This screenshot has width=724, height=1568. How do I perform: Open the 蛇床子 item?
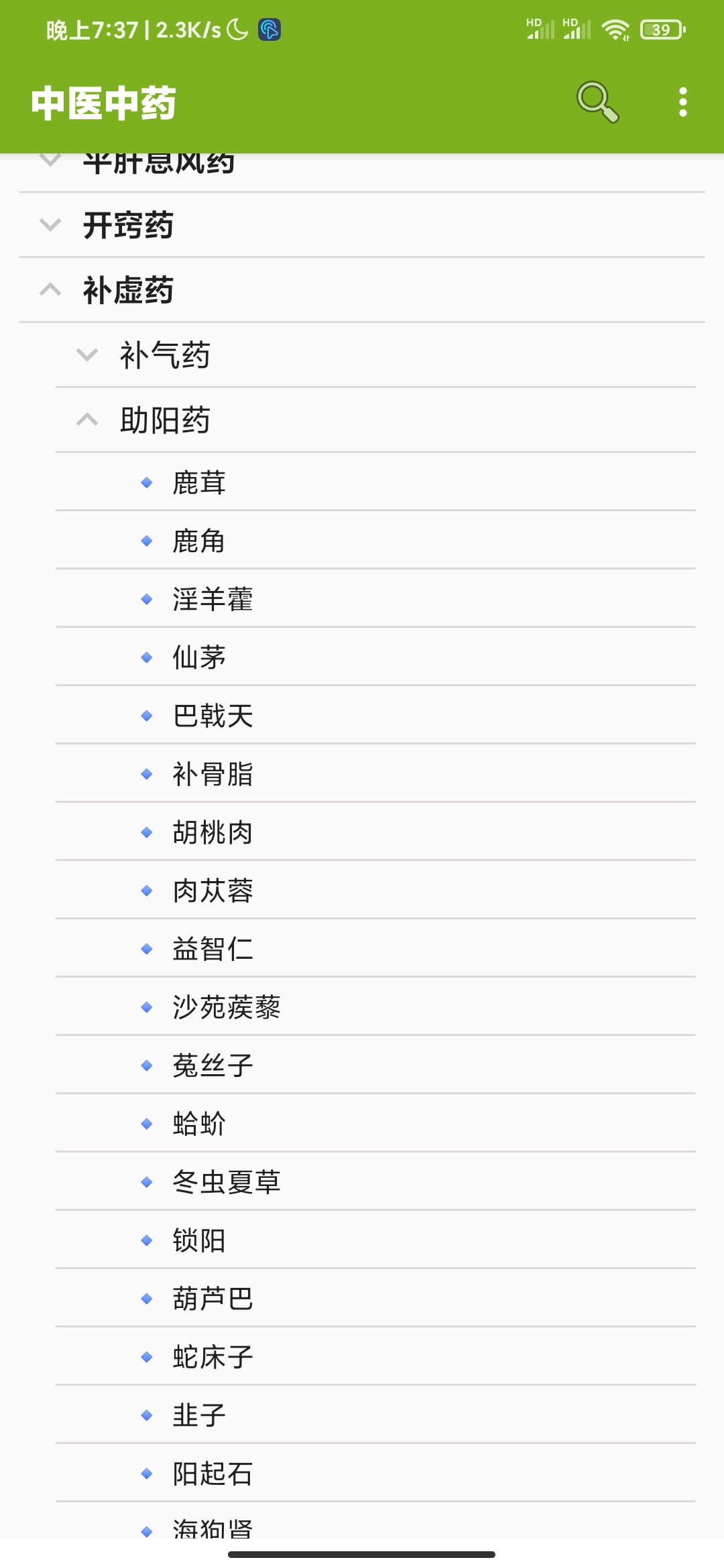(x=213, y=1357)
